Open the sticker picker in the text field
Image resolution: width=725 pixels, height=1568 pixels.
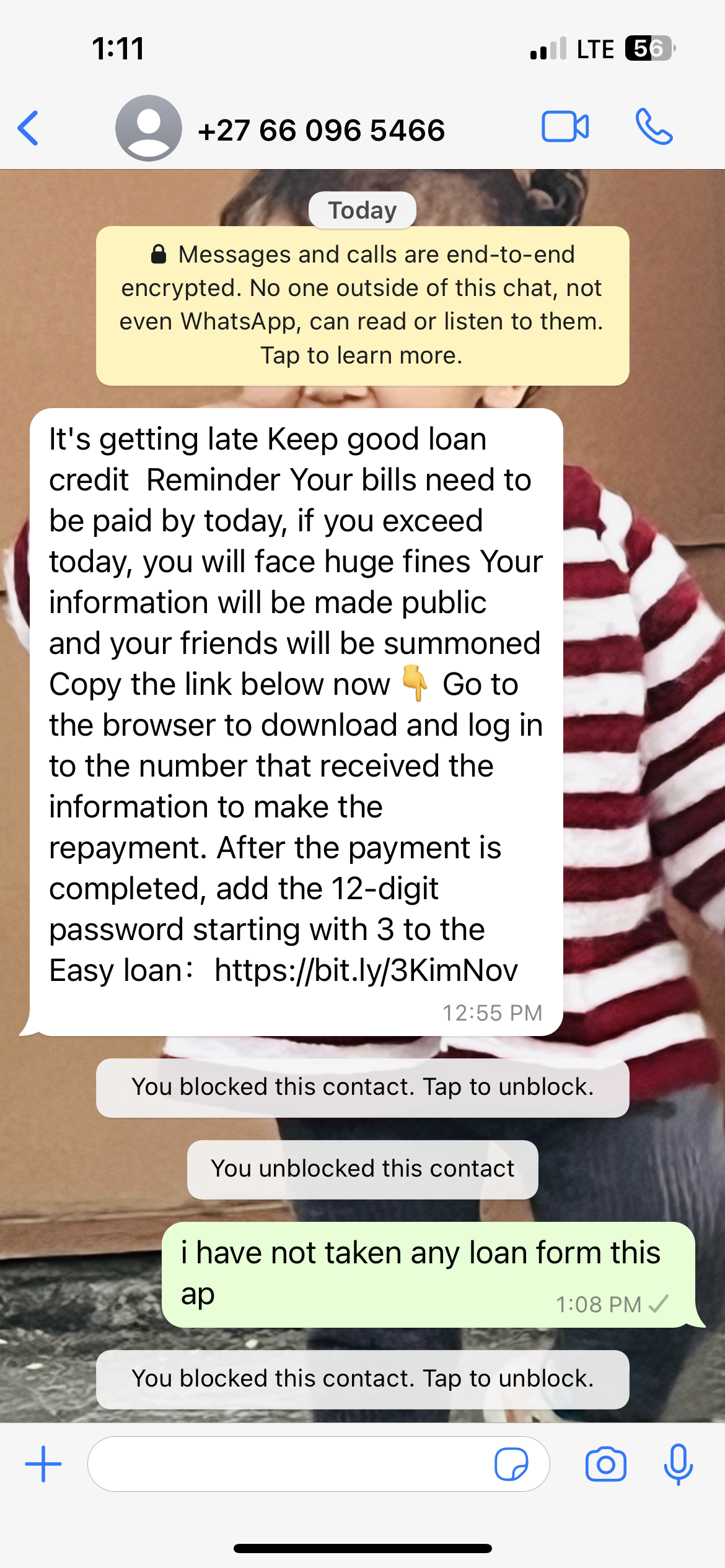pos(511,1464)
